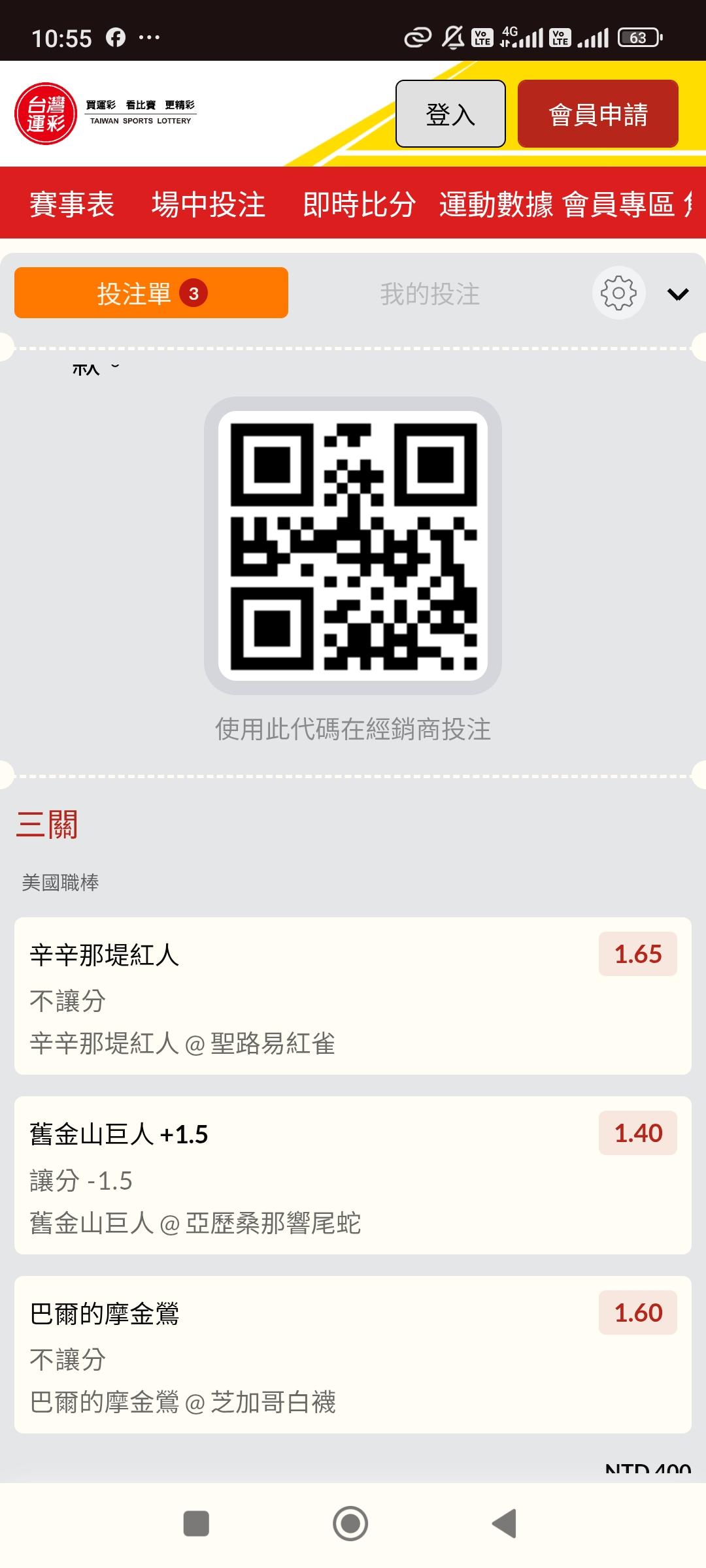Open the 賽事表 schedule menu
The height and width of the screenshot is (1568, 706).
(72, 204)
